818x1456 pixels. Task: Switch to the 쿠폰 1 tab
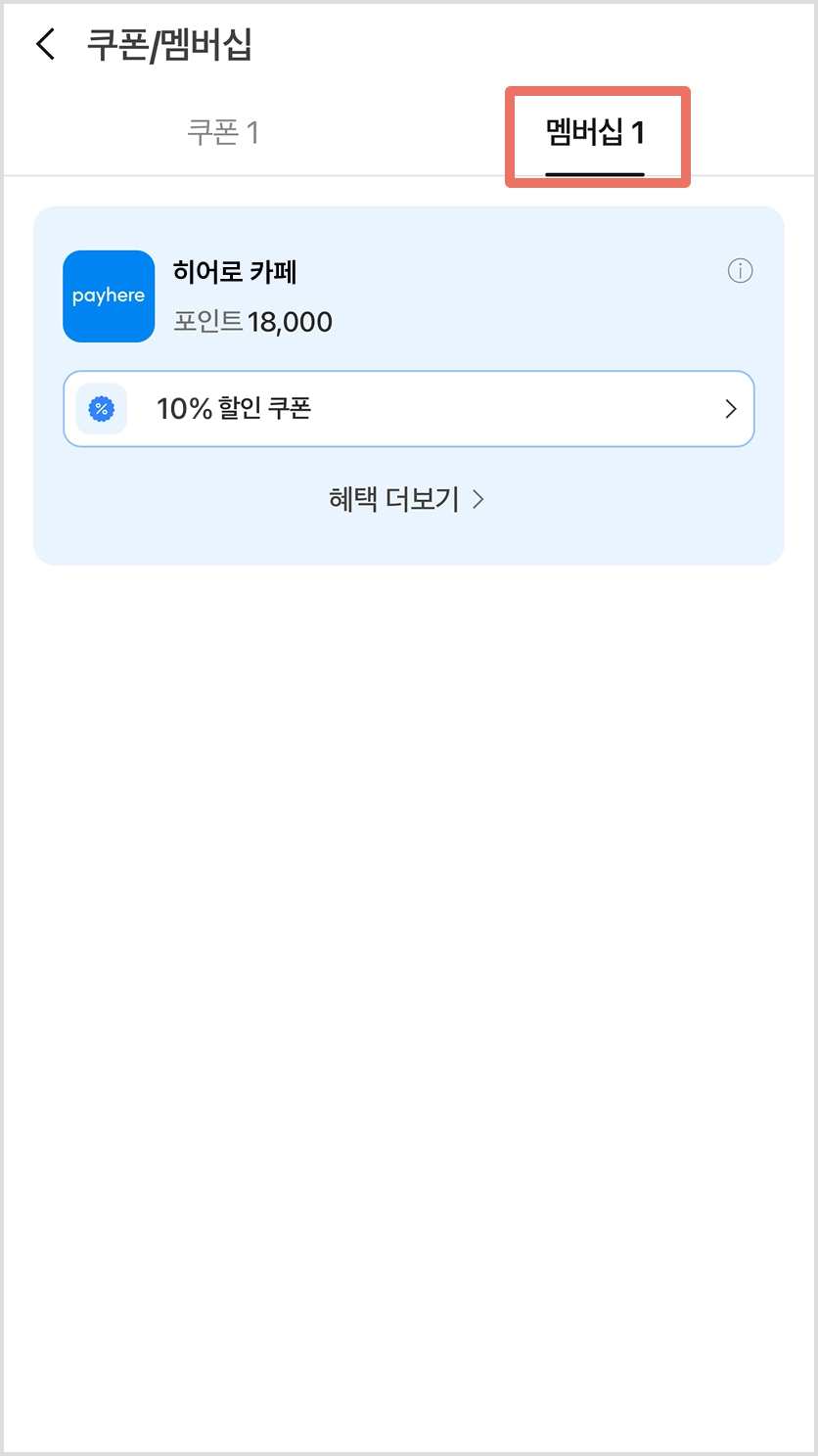tap(223, 133)
